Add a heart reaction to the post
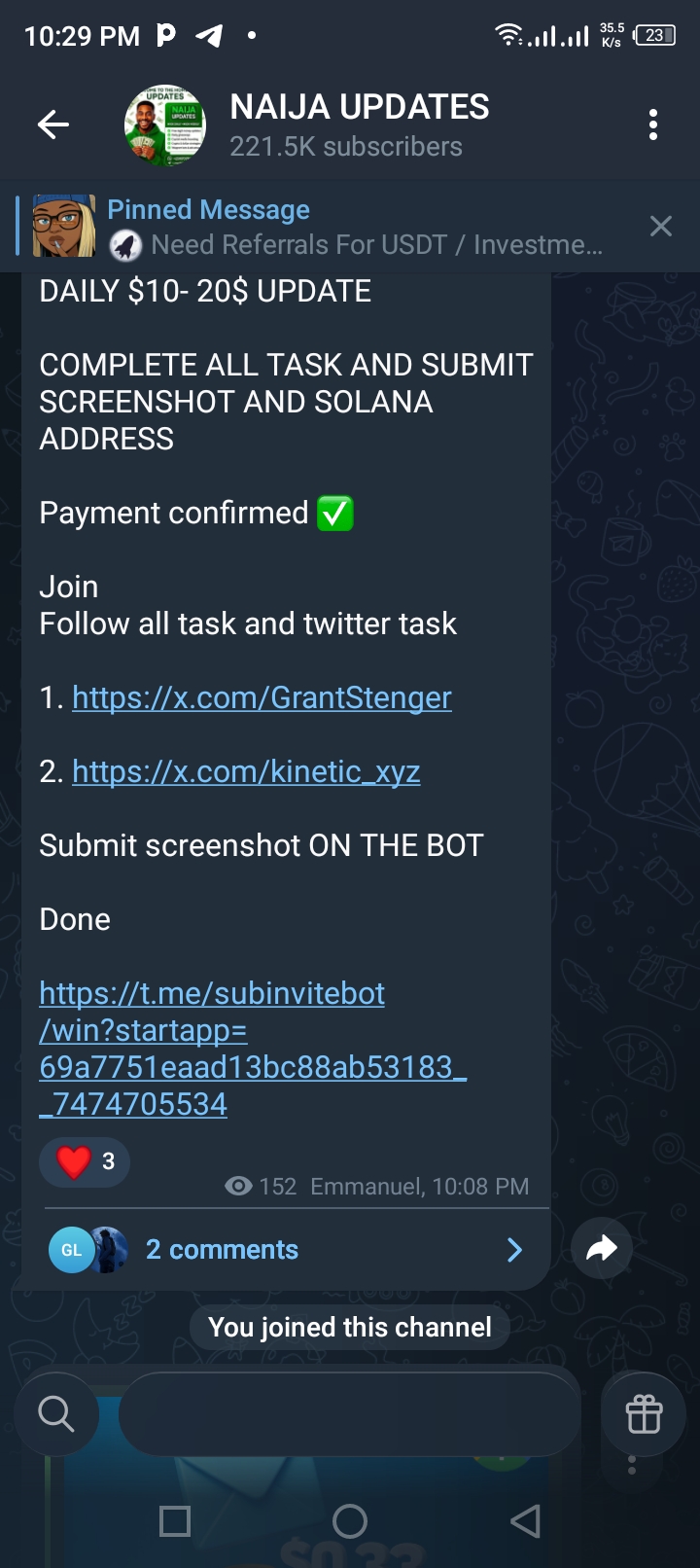Screen dimensions: 700x1568 [85, 1161]
